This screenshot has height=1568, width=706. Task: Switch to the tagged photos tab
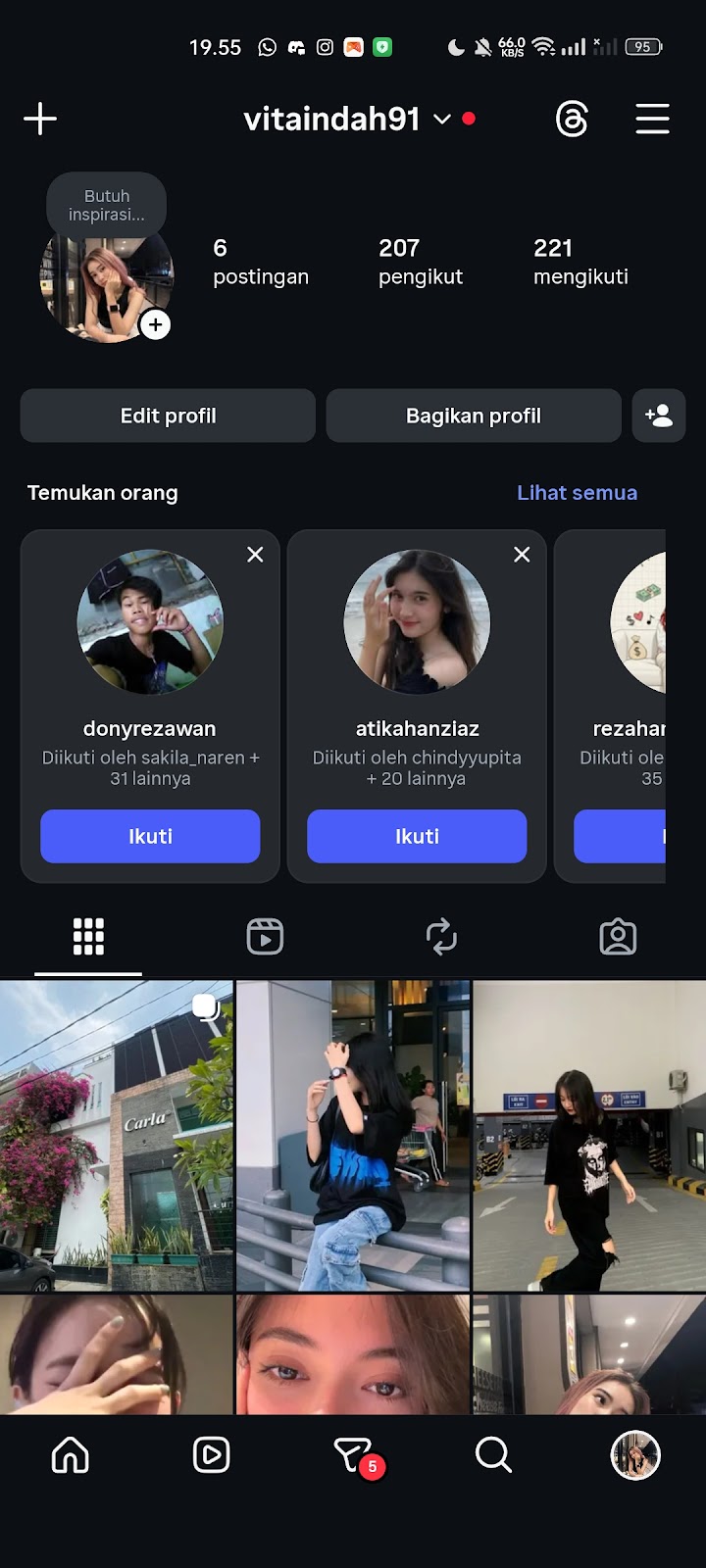[x=618, y=937]
